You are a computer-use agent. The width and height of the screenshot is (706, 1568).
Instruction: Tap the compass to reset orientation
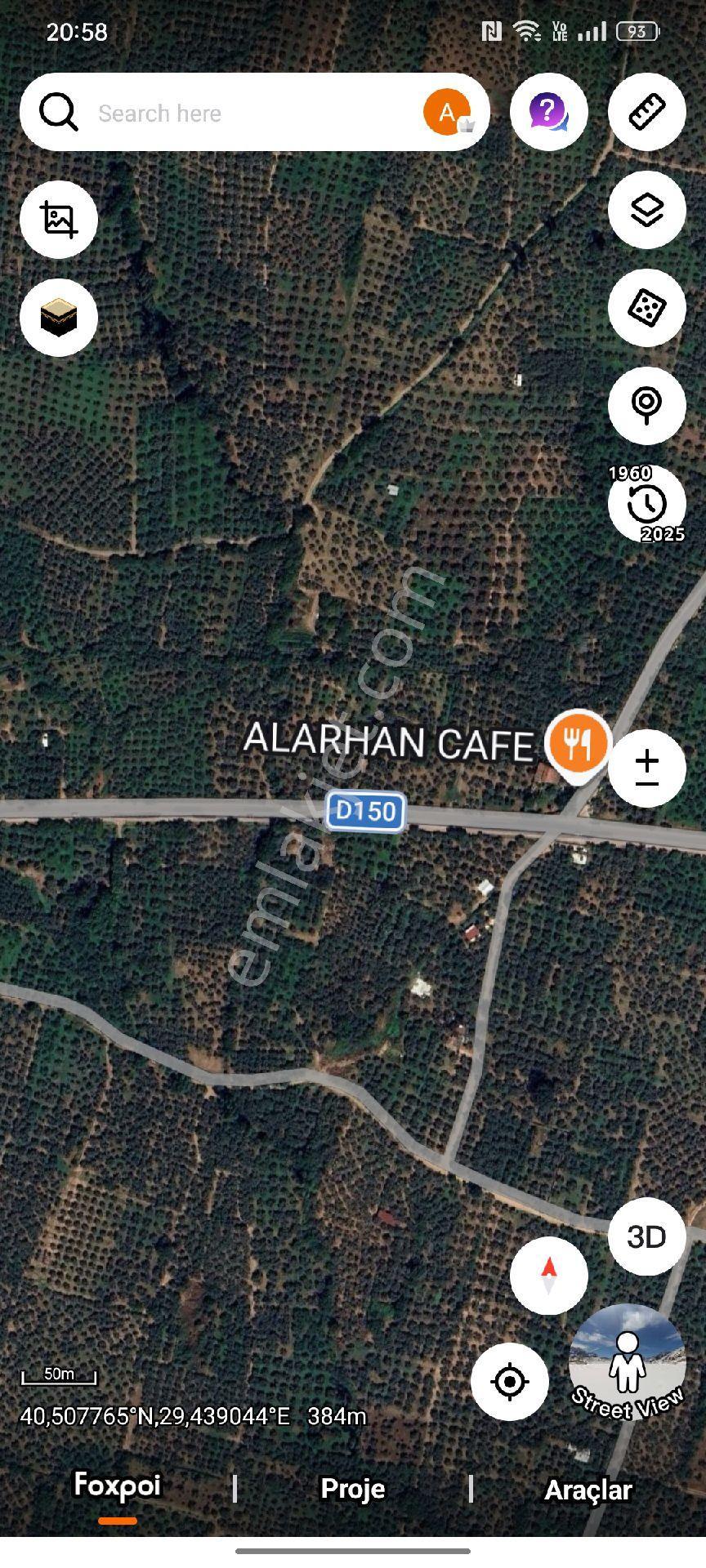click(548, 1275)
